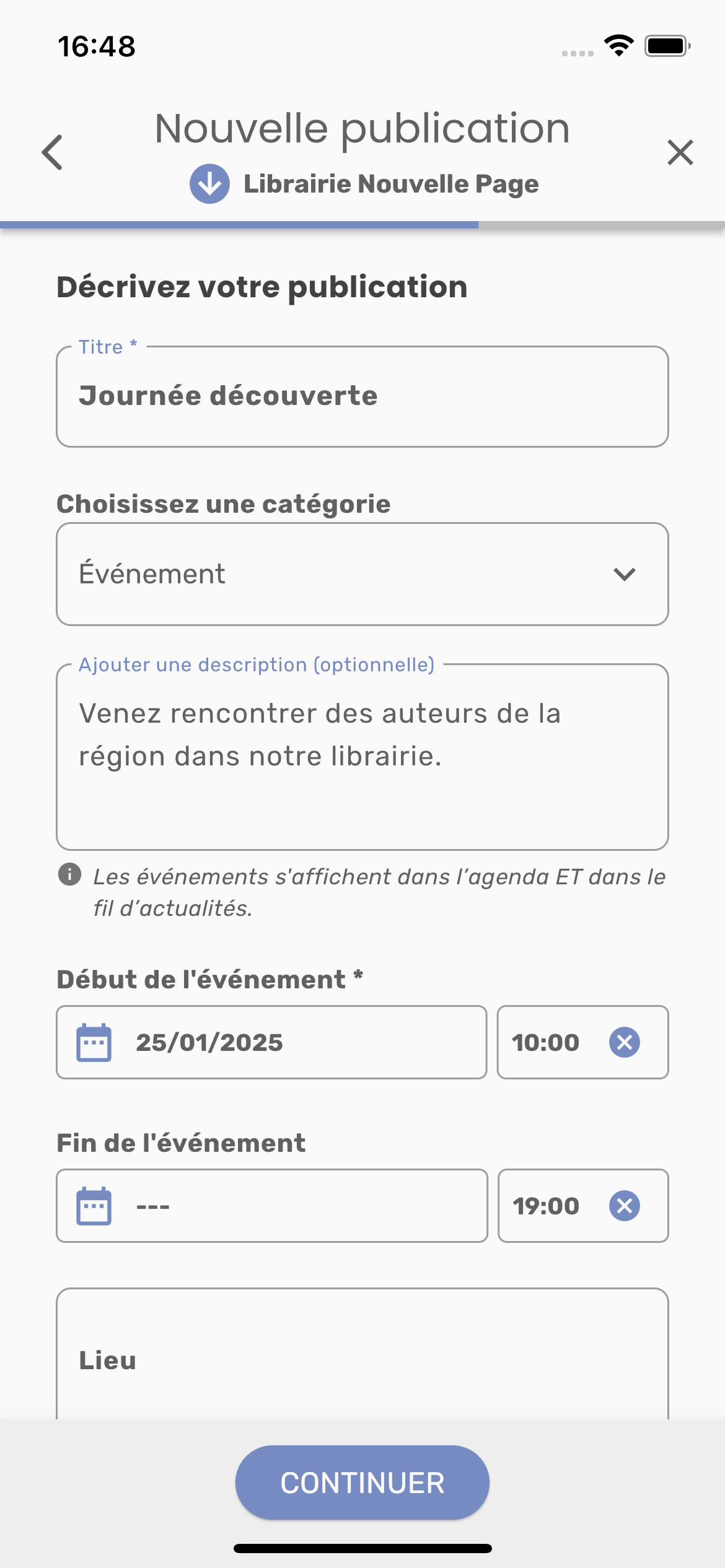Edit the description text area
This screenshot has height=1568, width=725.
362,757
